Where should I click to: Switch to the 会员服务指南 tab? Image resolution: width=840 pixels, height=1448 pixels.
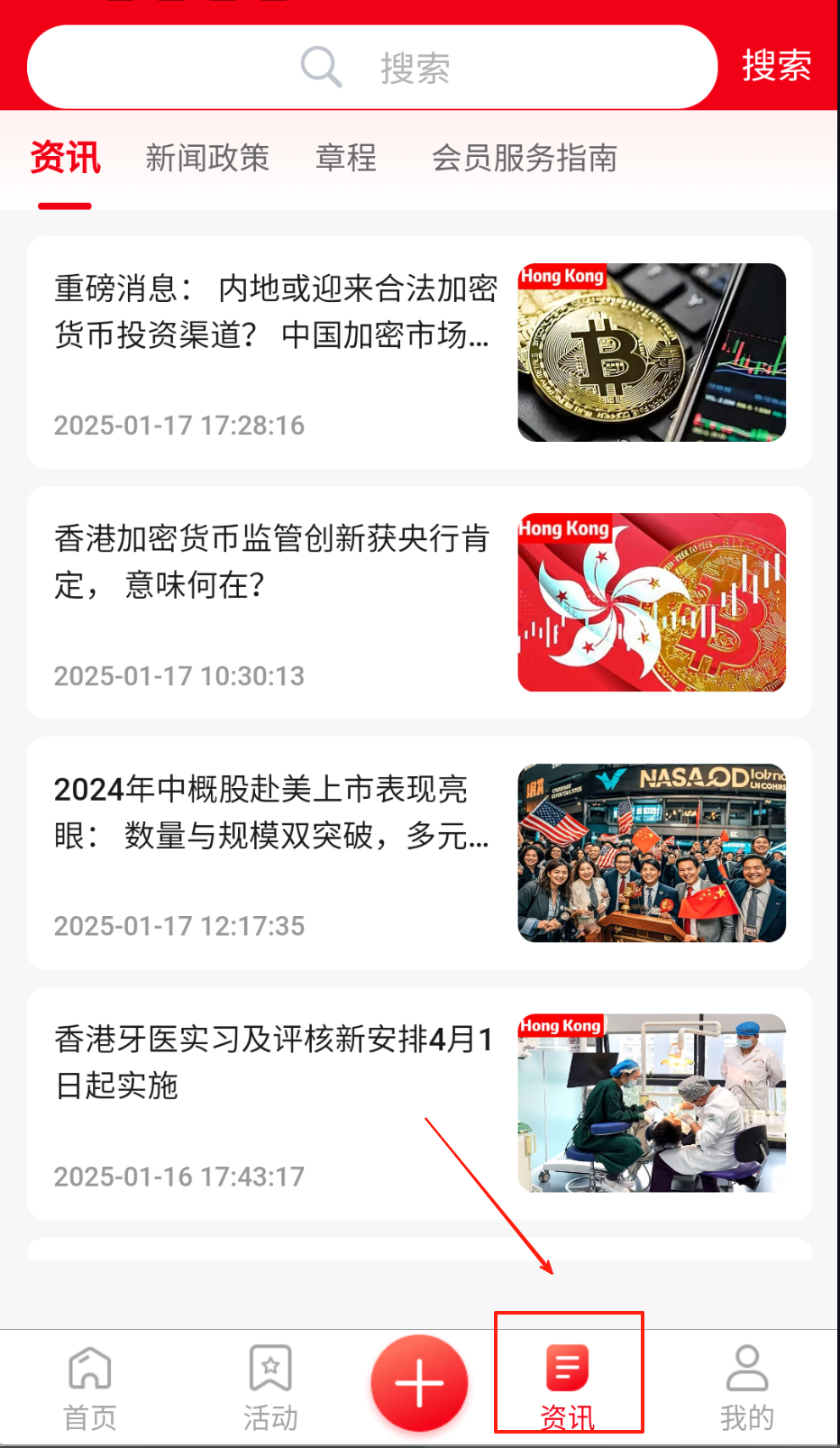pyautogui.click(x=525, y=158)
